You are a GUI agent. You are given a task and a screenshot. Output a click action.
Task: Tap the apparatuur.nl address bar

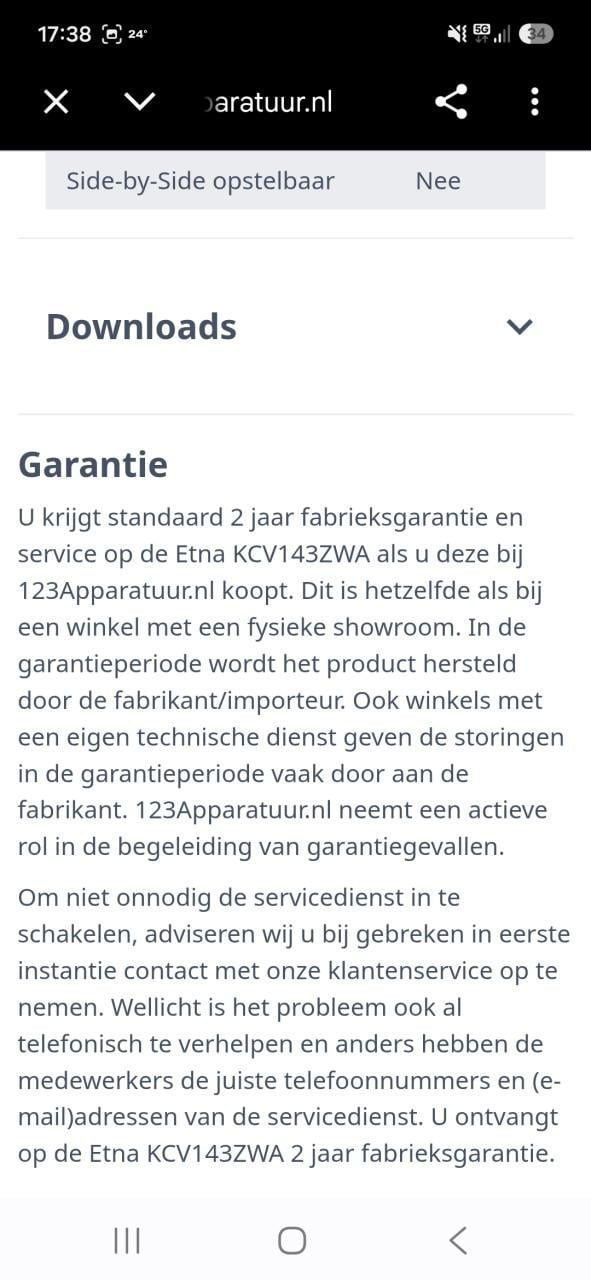[267, 102]
